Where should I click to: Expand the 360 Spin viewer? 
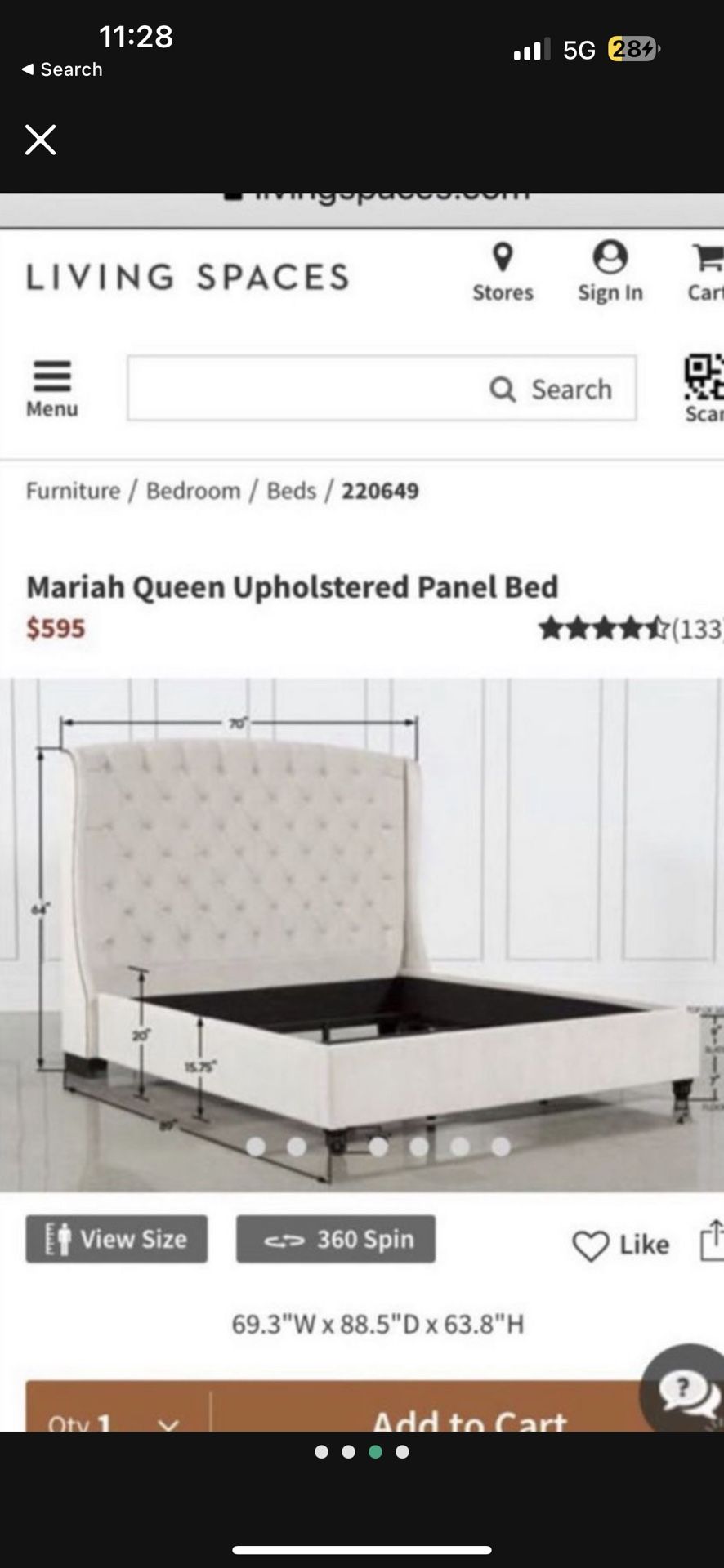coord(335,1239)
